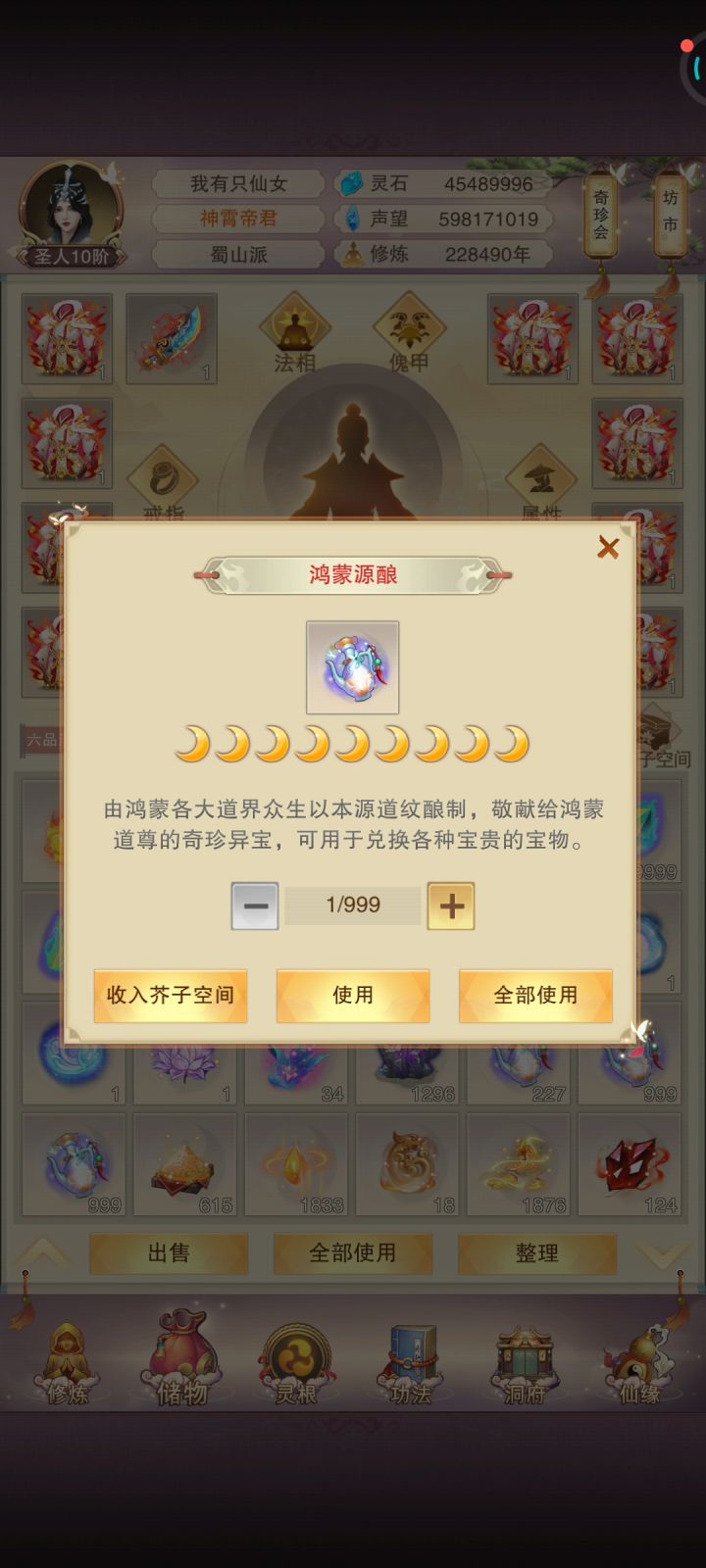This screenshot has width=706, height=1568.
Task: Click the 修炼 incense burner icon near 228490年
Action: click(351, 253)
